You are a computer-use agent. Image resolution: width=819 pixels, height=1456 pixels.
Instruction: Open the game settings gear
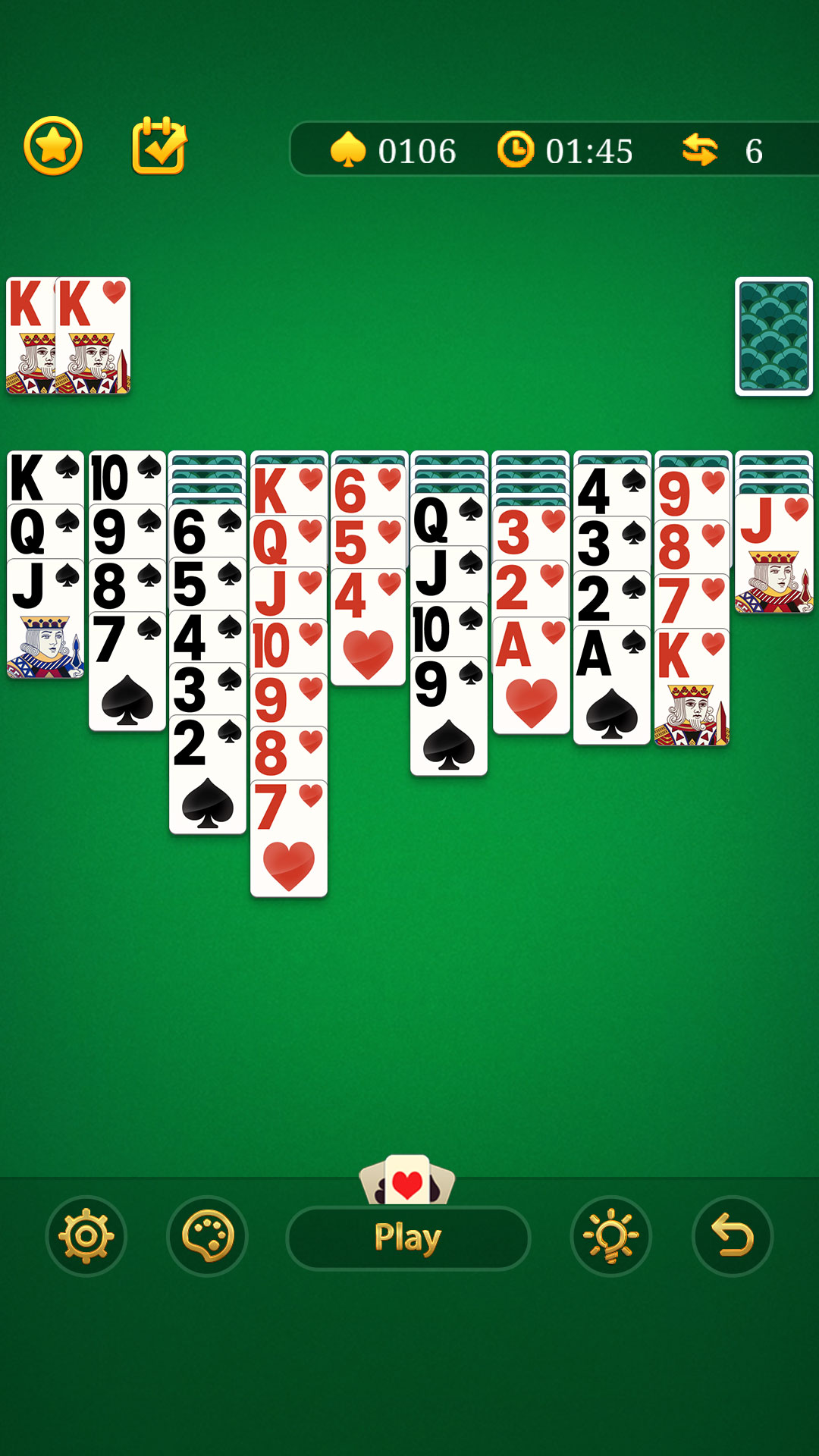click(86, 1236)
